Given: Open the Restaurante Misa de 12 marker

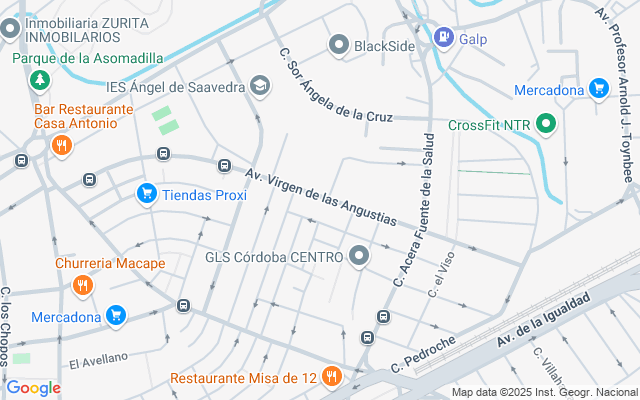Looking at the screenshot, I should click(x=333, y=378).
